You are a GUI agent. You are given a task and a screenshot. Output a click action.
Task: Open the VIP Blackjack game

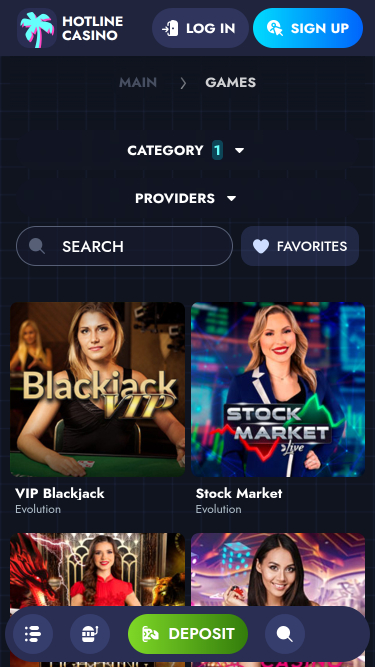pyautogui.click(x=97, y=389)
